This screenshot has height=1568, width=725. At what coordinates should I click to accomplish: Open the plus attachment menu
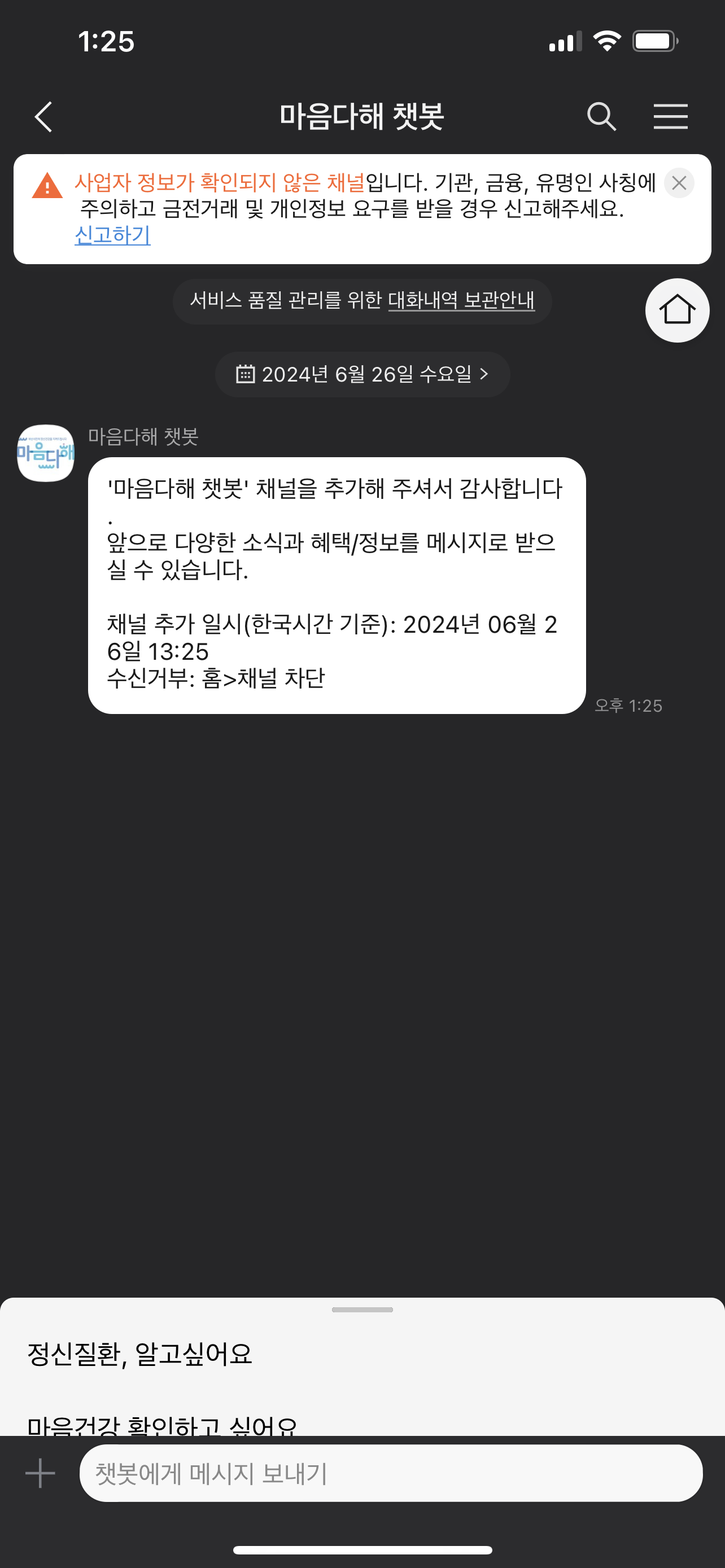click(40, 1474)
